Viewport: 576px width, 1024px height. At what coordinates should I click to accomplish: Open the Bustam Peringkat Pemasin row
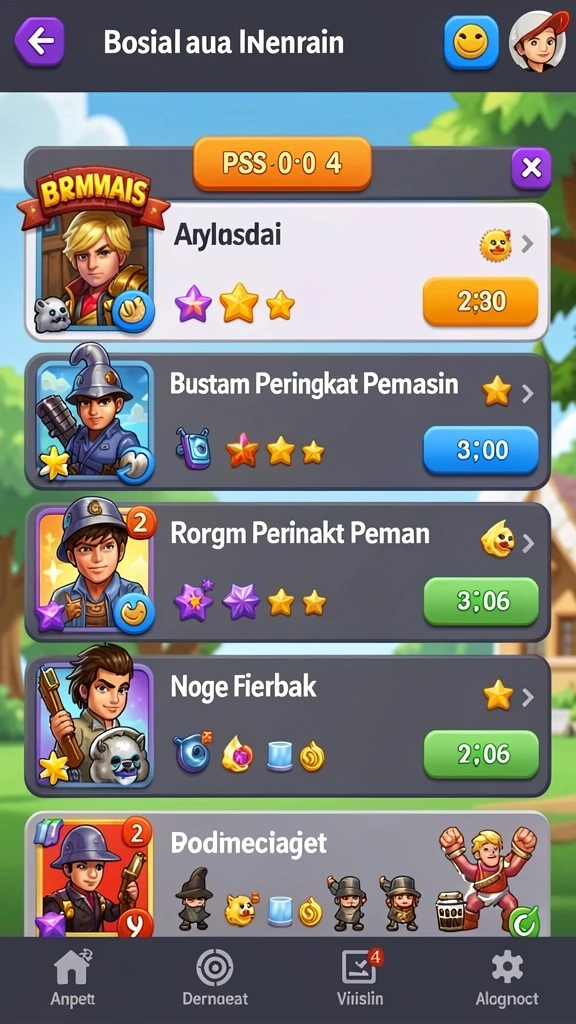(287, 422)
